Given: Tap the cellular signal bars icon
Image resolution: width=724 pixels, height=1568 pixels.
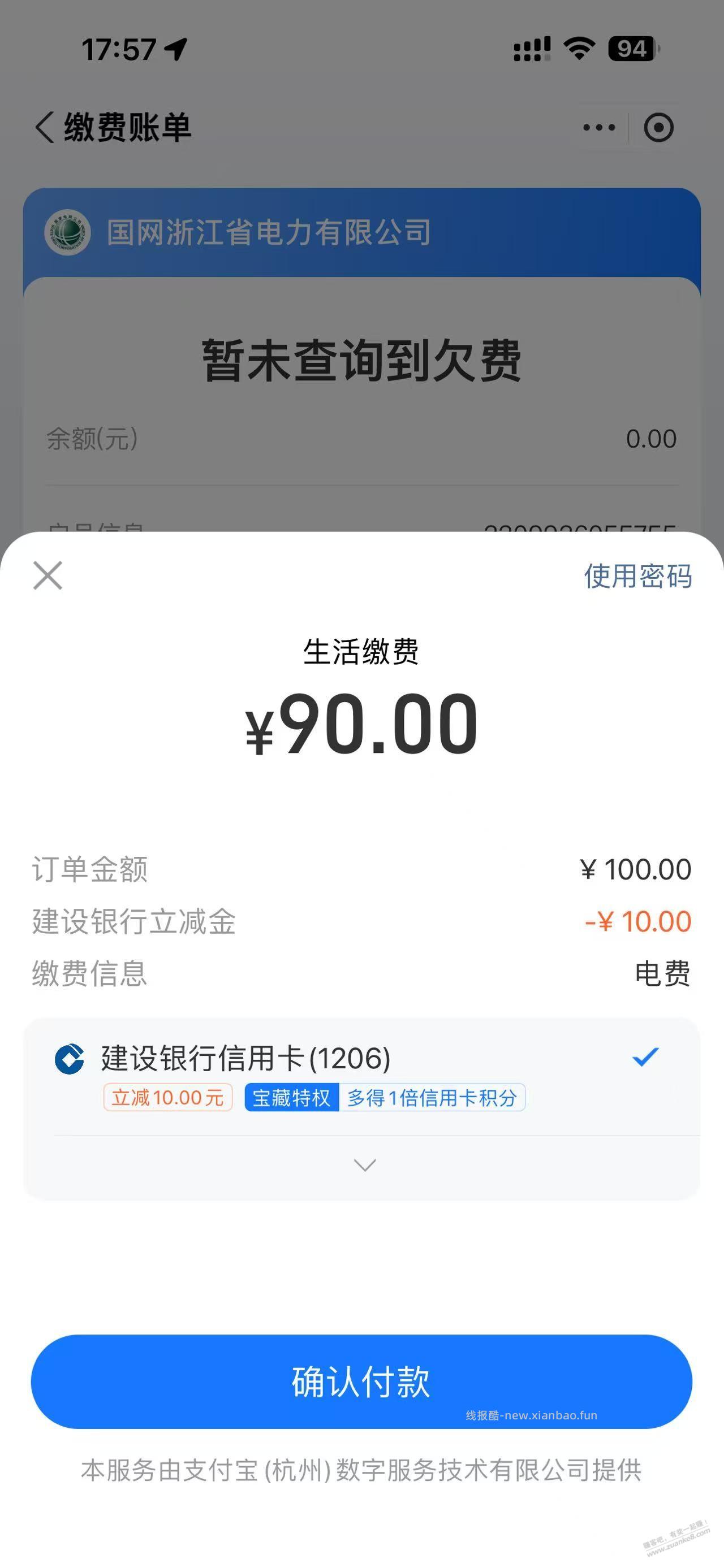Looking at the screenshot, I should (531, 47).
